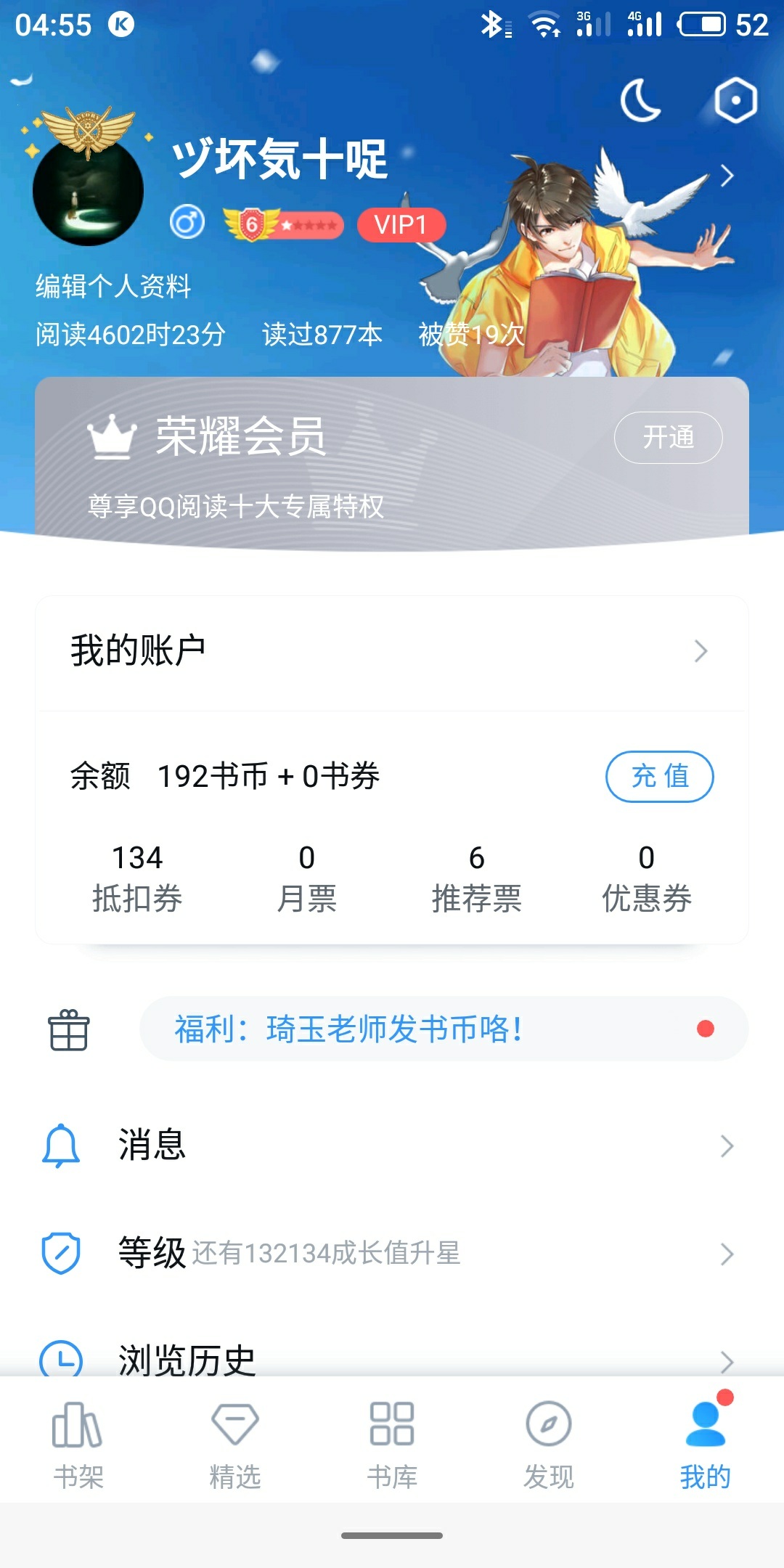Open 编辑个人资料 to edit the profile
Image resolution: width=784 pixels, height=1568 pixels.
(x=113, y=286)
